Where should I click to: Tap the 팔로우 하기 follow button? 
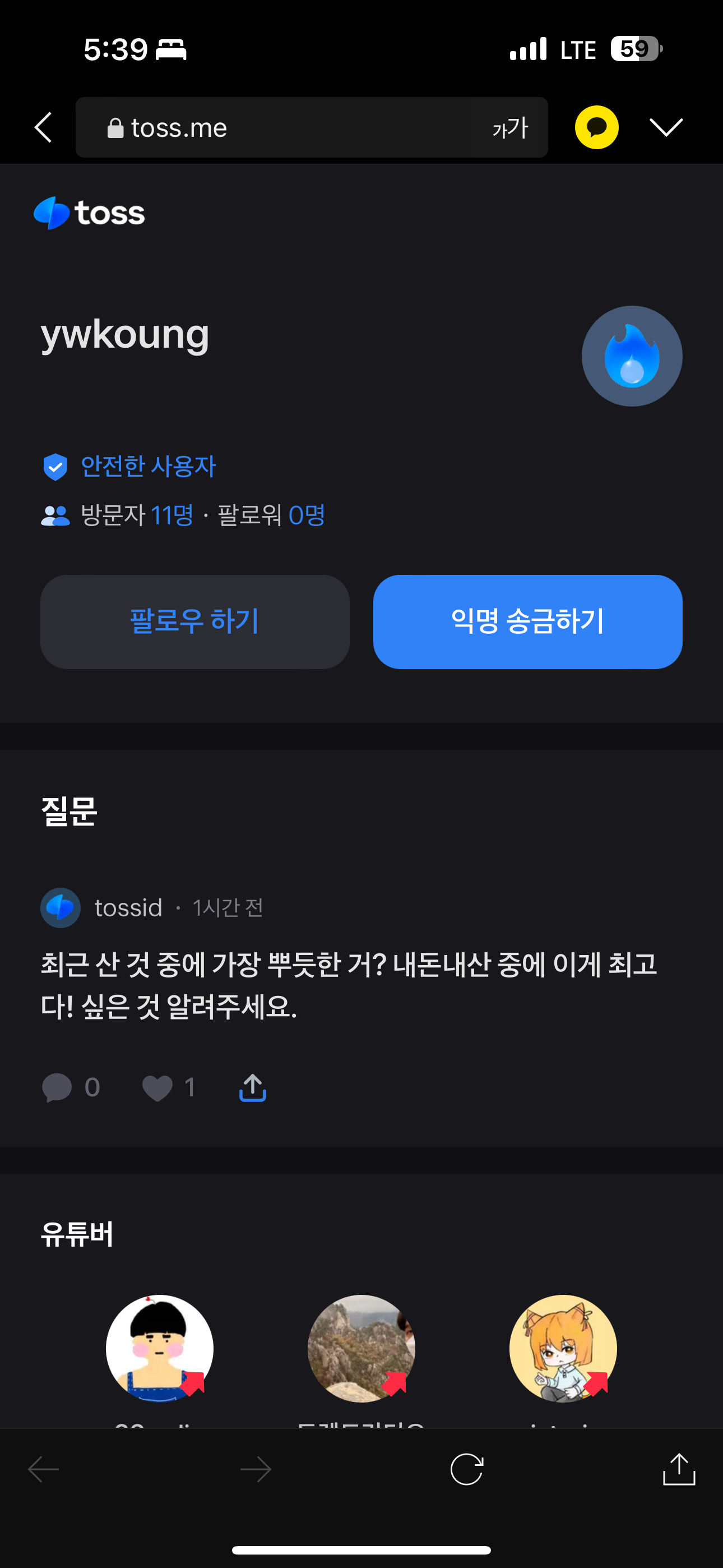pyautogui.click(x=194, y=621)
